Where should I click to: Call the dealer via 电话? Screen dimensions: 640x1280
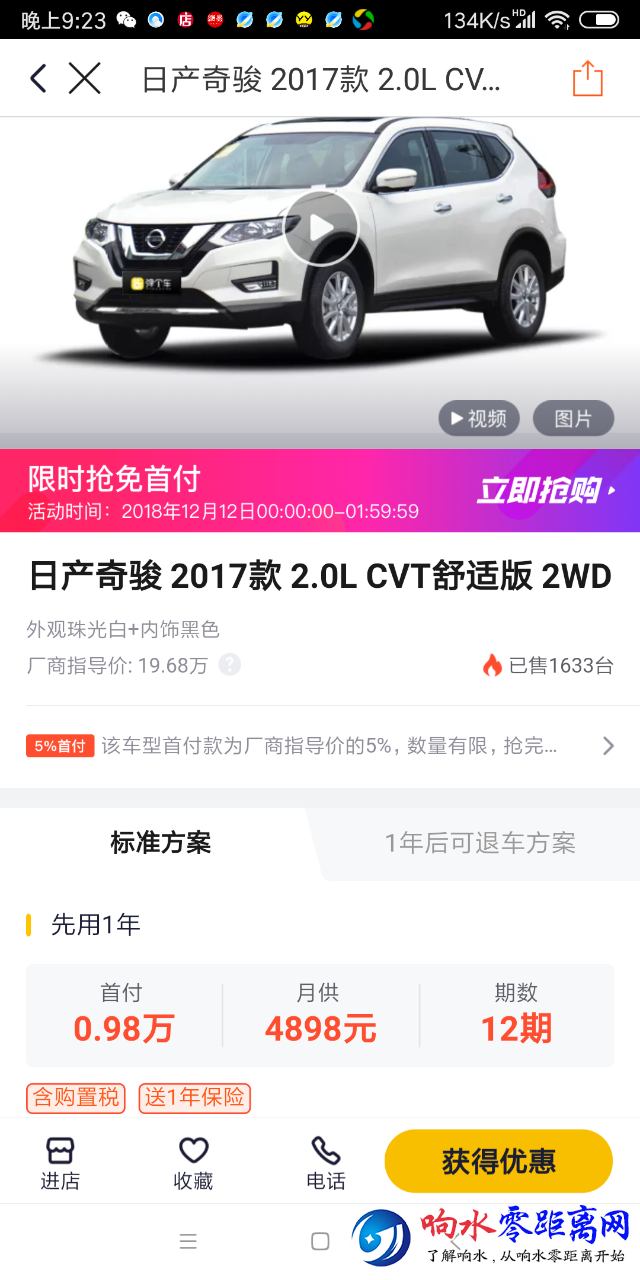326,1163
